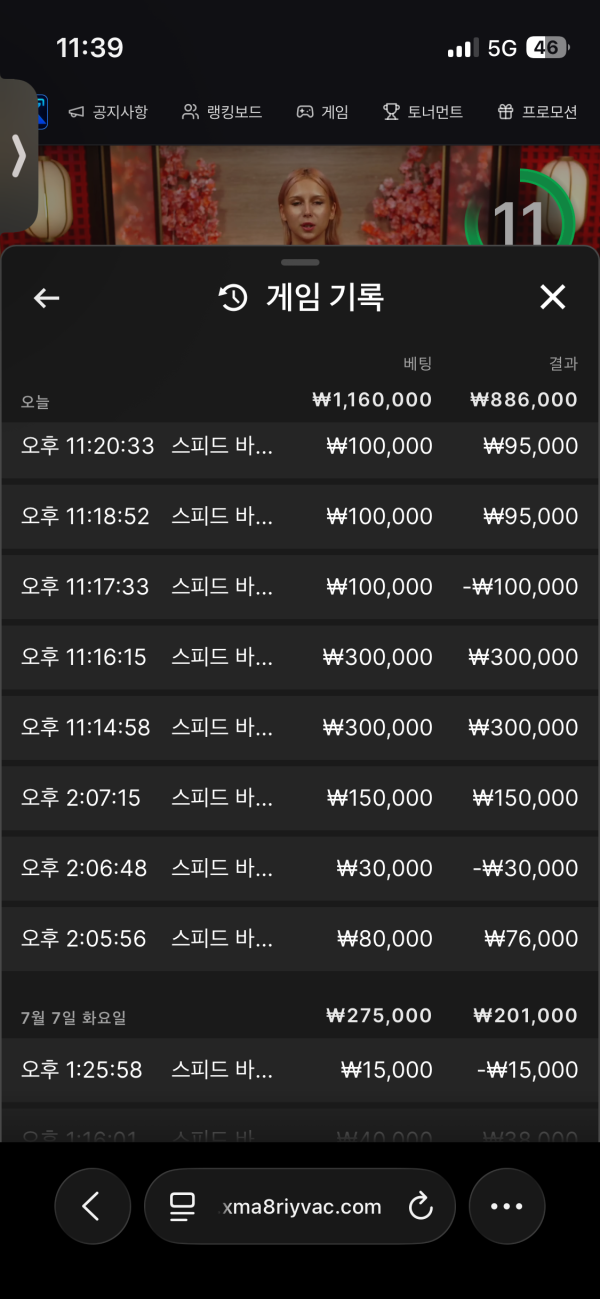Close the 게임 기록 panel
The height and width of the screenshot is (1299, 600).
[553, 297]
